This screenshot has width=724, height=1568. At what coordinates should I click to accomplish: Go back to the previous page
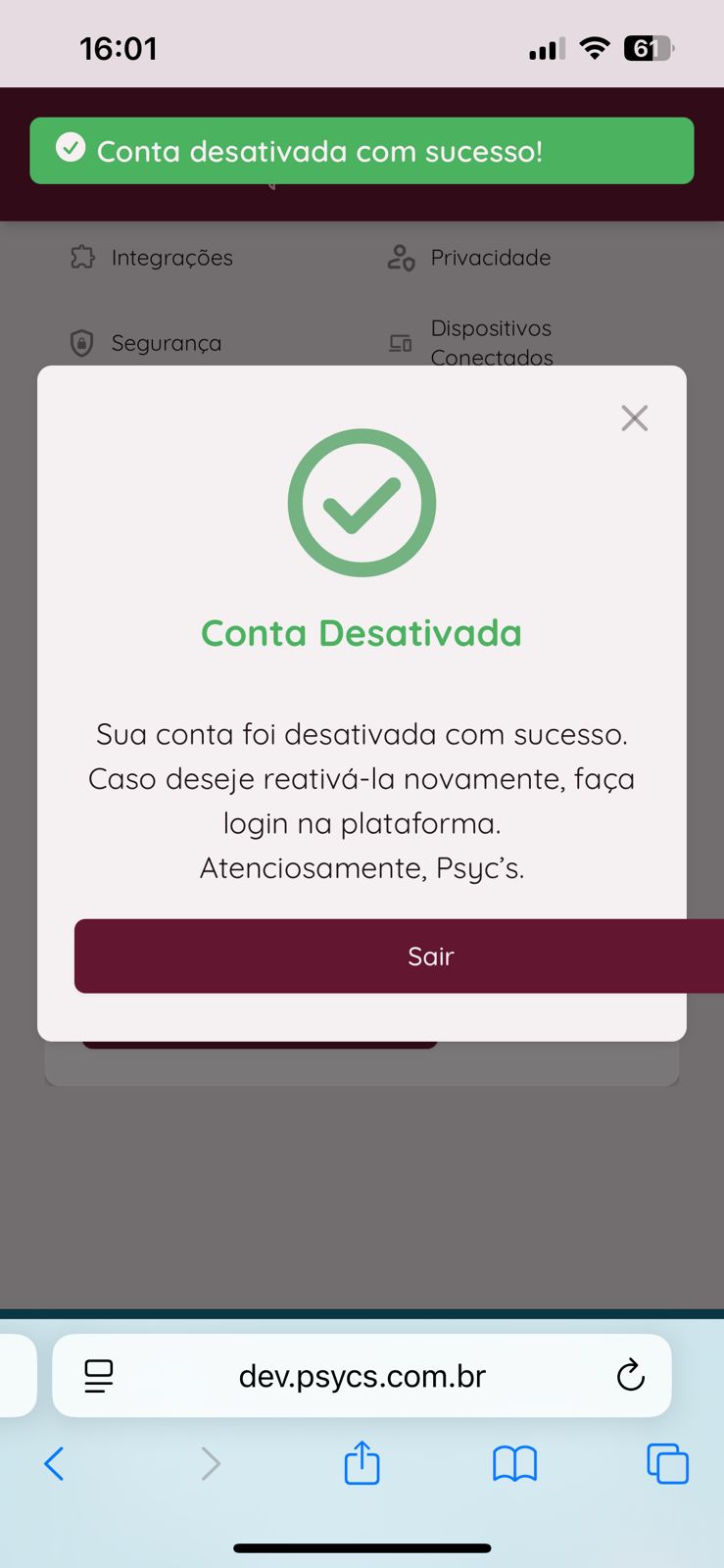pos(55,1464)
